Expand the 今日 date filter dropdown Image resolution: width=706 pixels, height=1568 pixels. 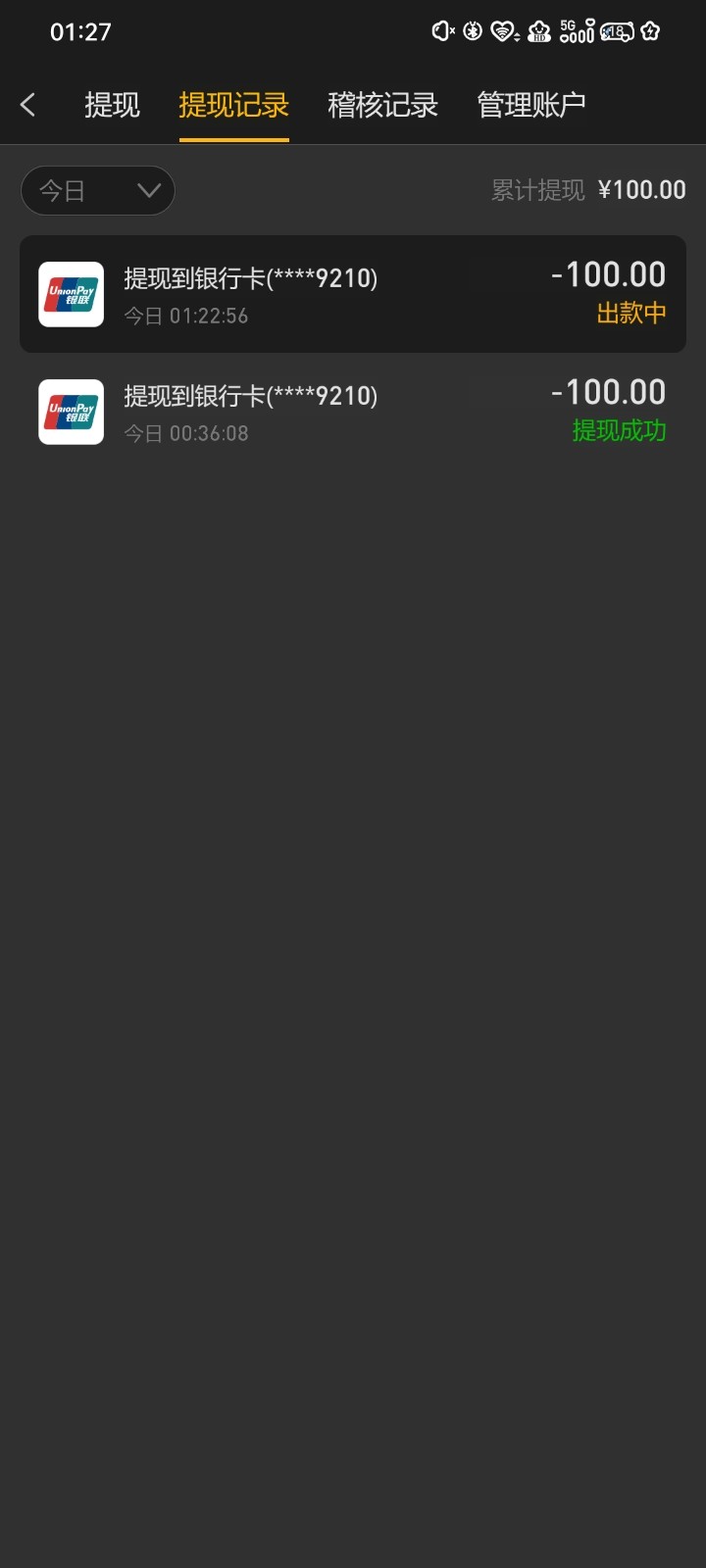point(98,190)
